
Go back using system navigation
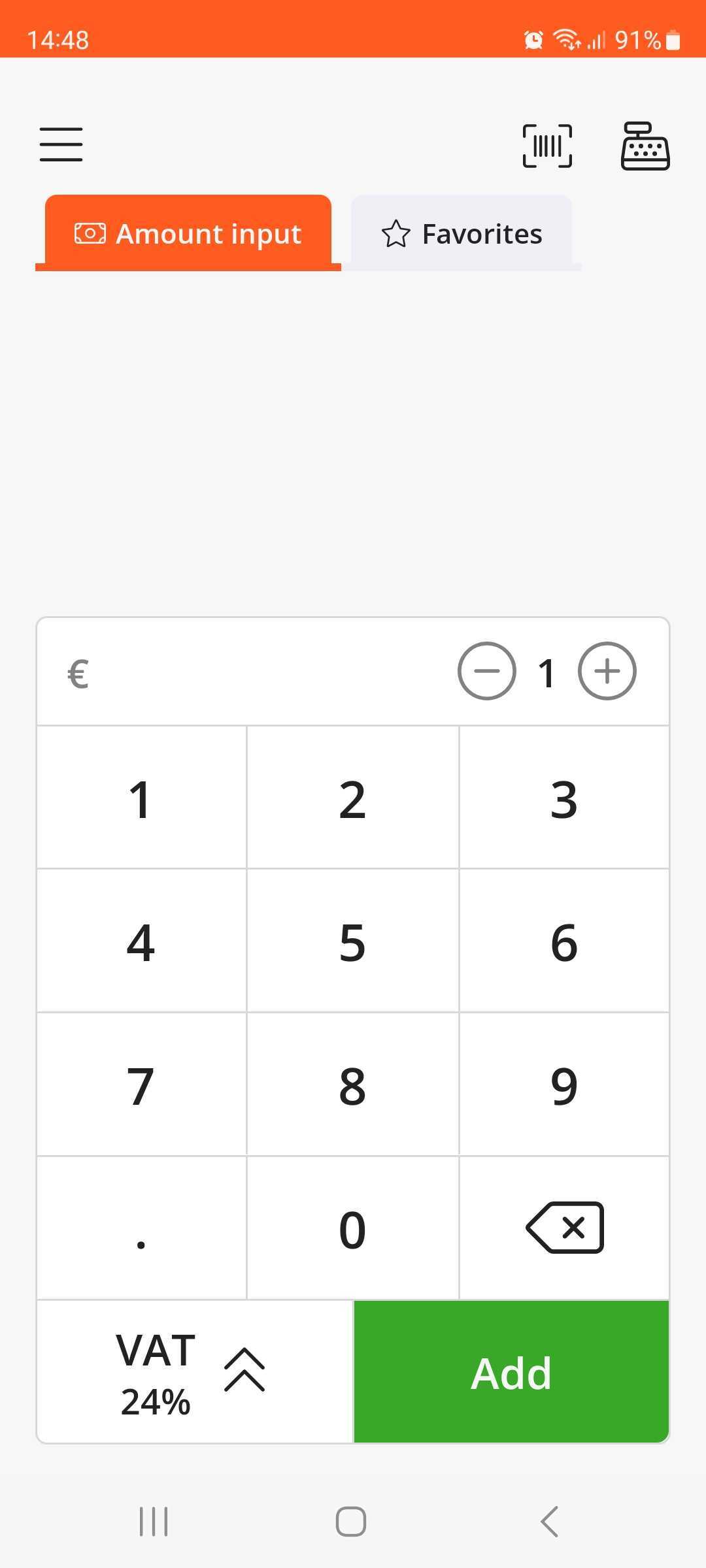(549, 1522)
